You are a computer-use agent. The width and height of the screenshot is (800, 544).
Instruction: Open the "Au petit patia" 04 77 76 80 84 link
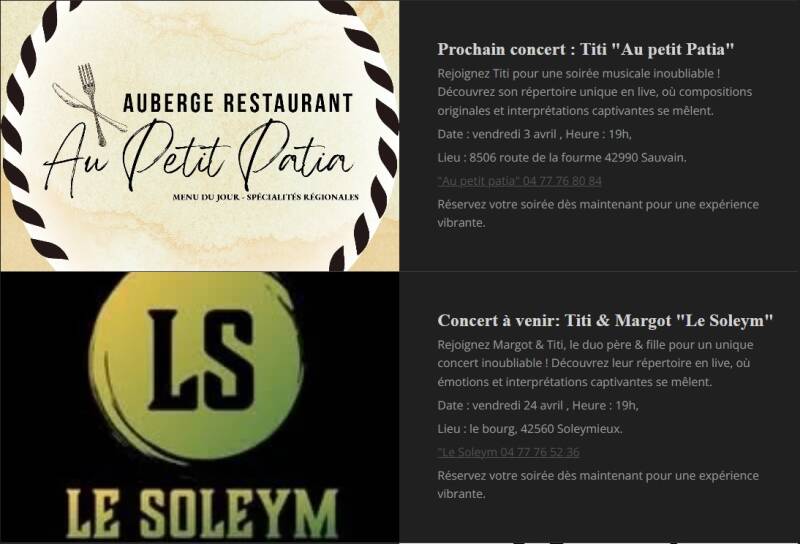(519, 181)
